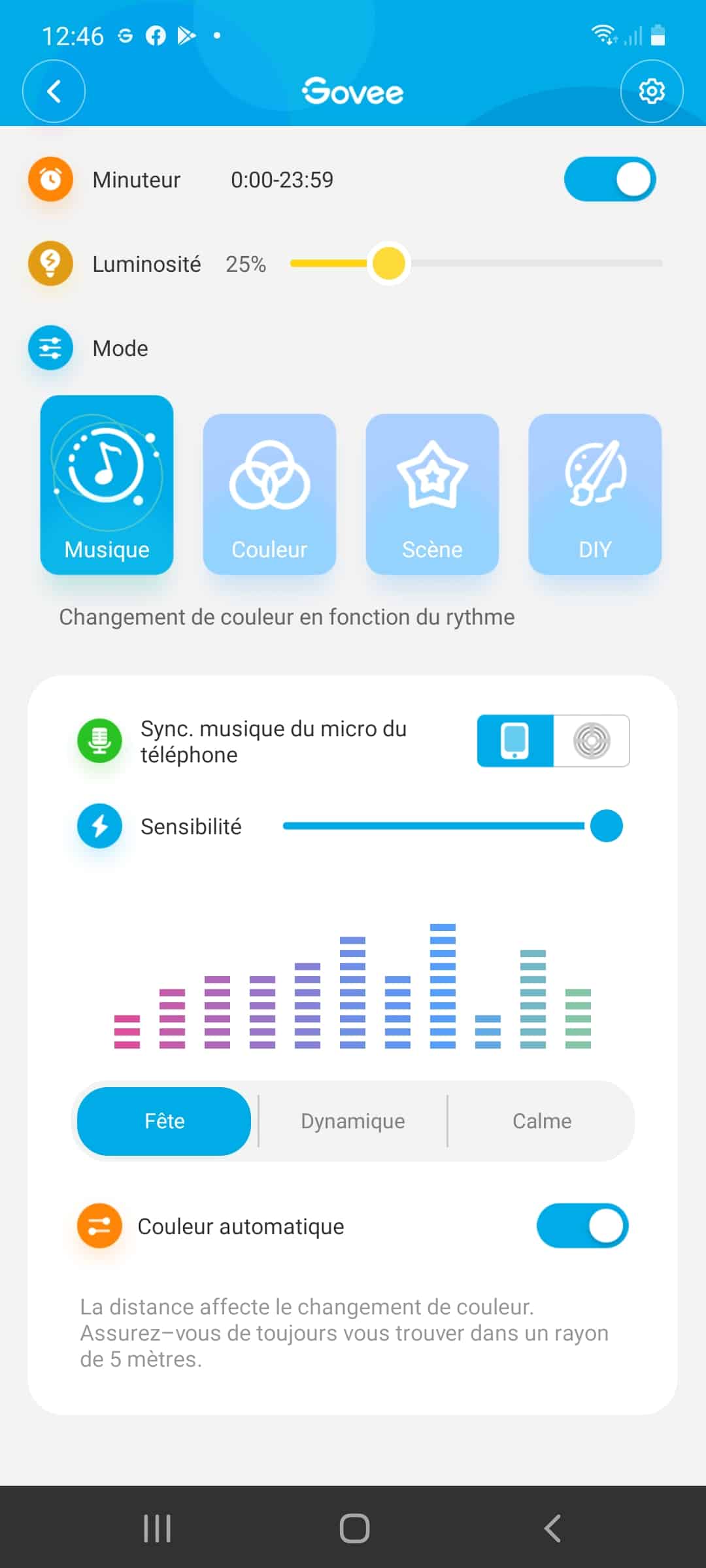Switch to Dynamique music style
This screenshot has width=706, height=1568.
click(353, 1121)
